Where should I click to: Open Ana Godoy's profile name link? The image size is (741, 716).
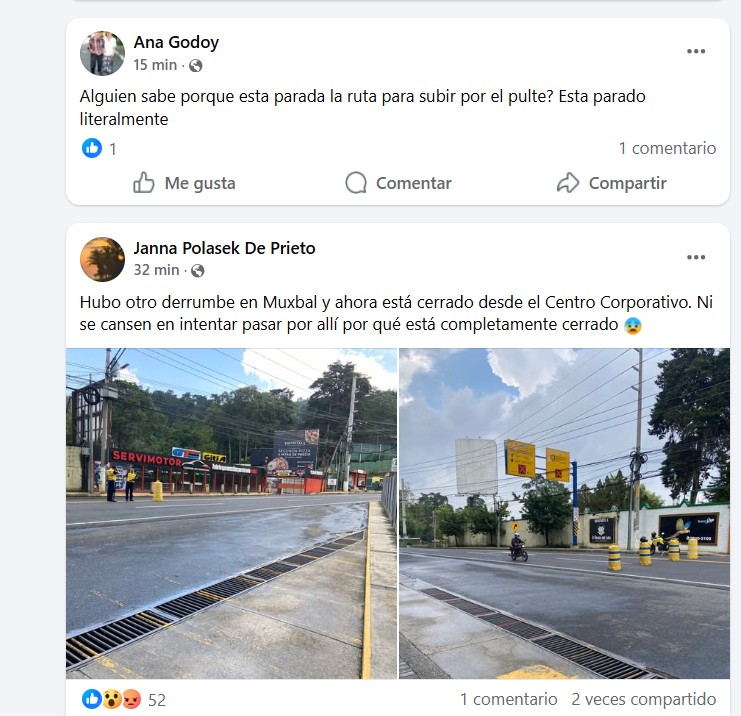pyautogui.click(x=176, y=42)
